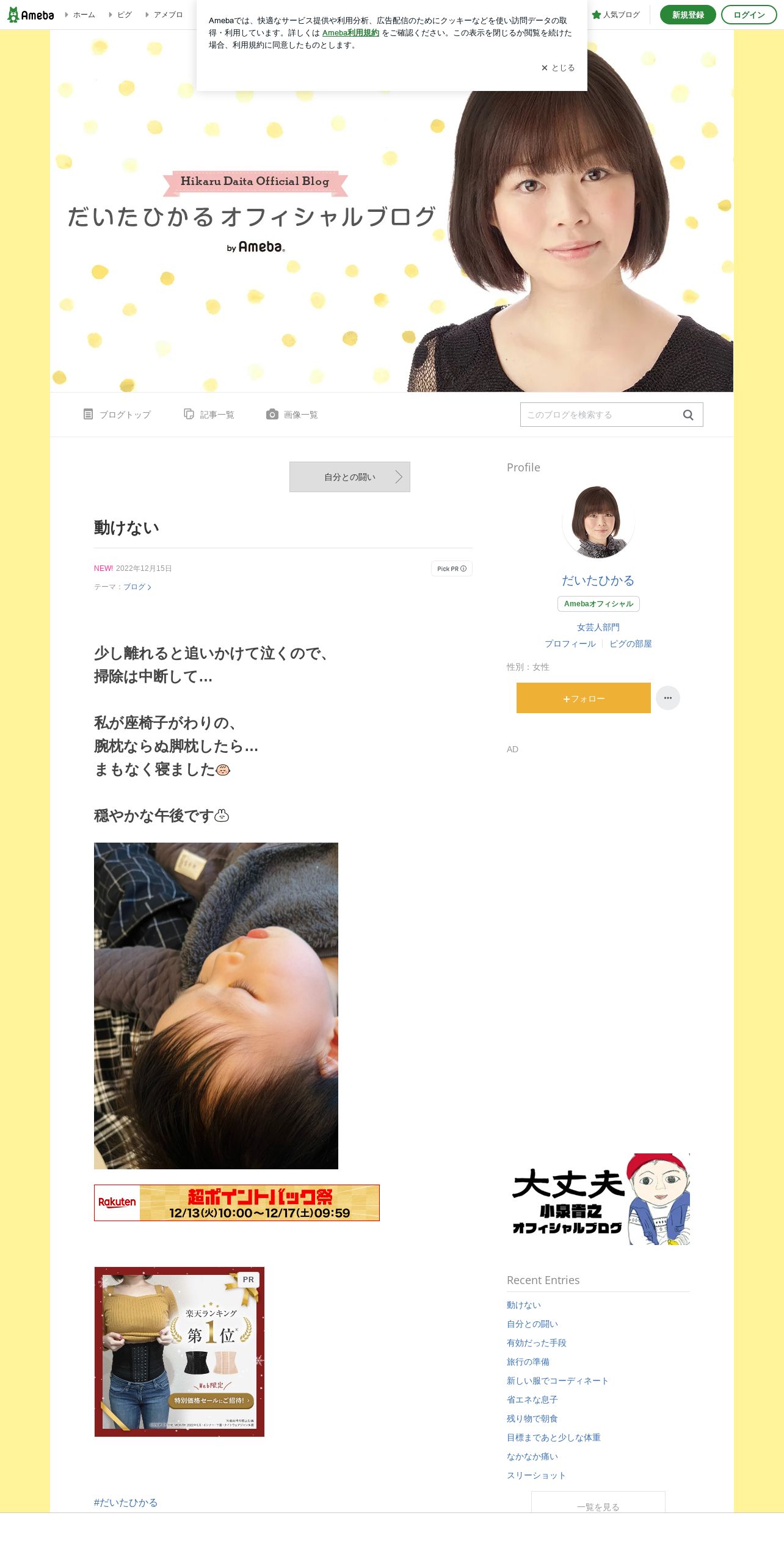The height and width of the screenshot is (1568, 784).
Task: Open recent entry 省エネな息子
Action: [532, 1399]
